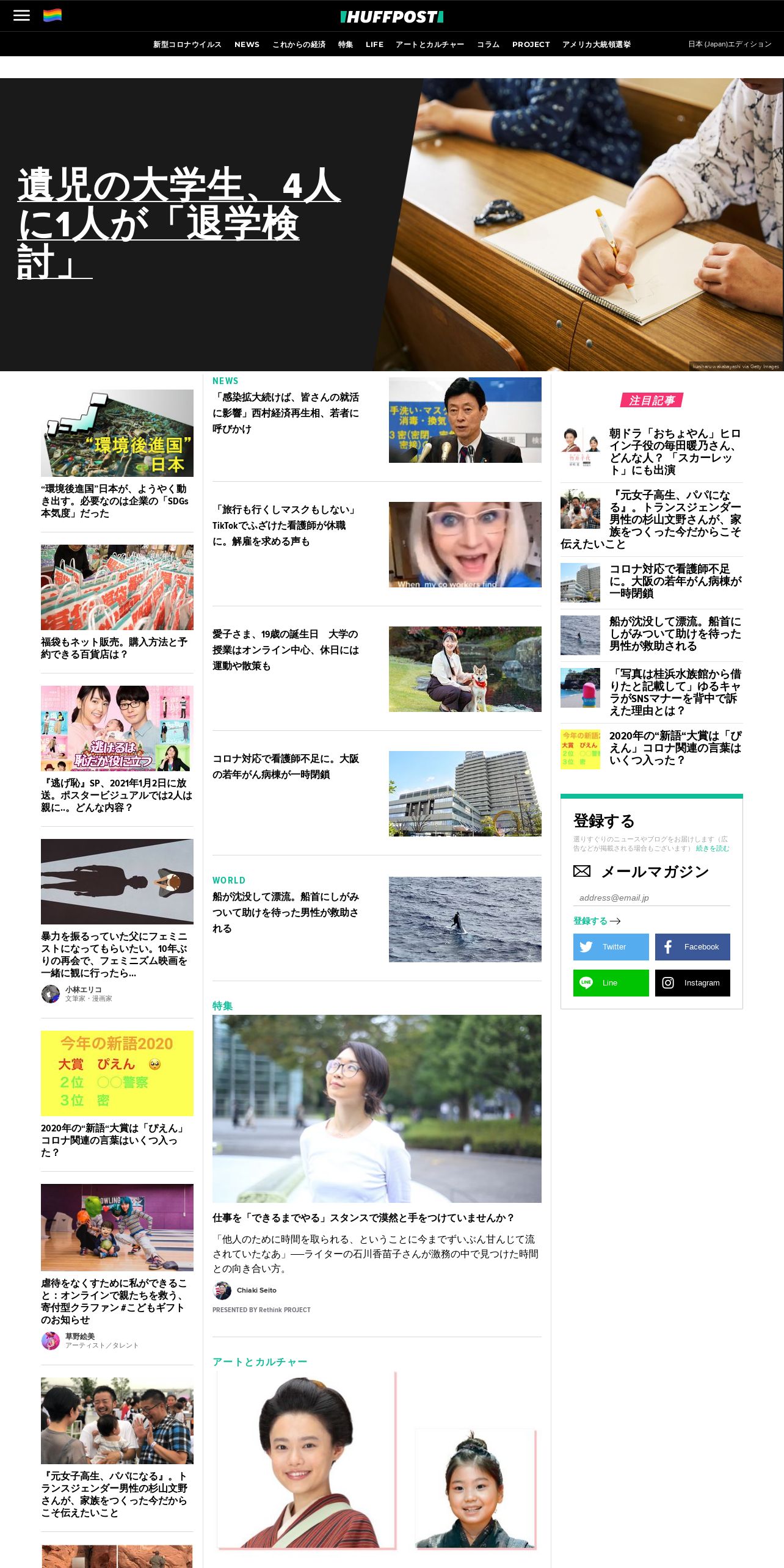Follow on Twitter
784x1568 pixels.
(x=611, y=947)
